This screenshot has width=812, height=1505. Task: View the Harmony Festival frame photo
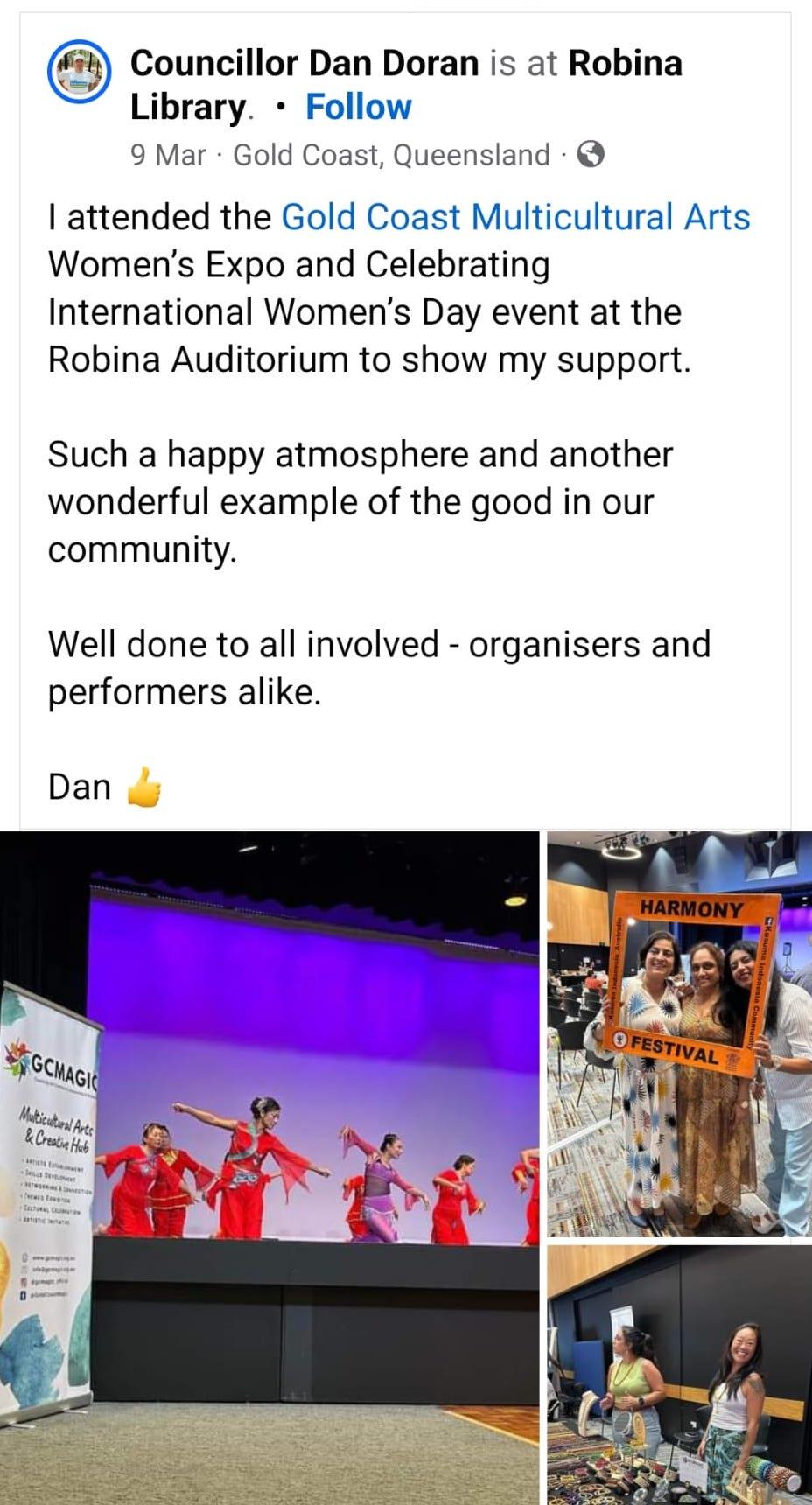point(679,1034)
